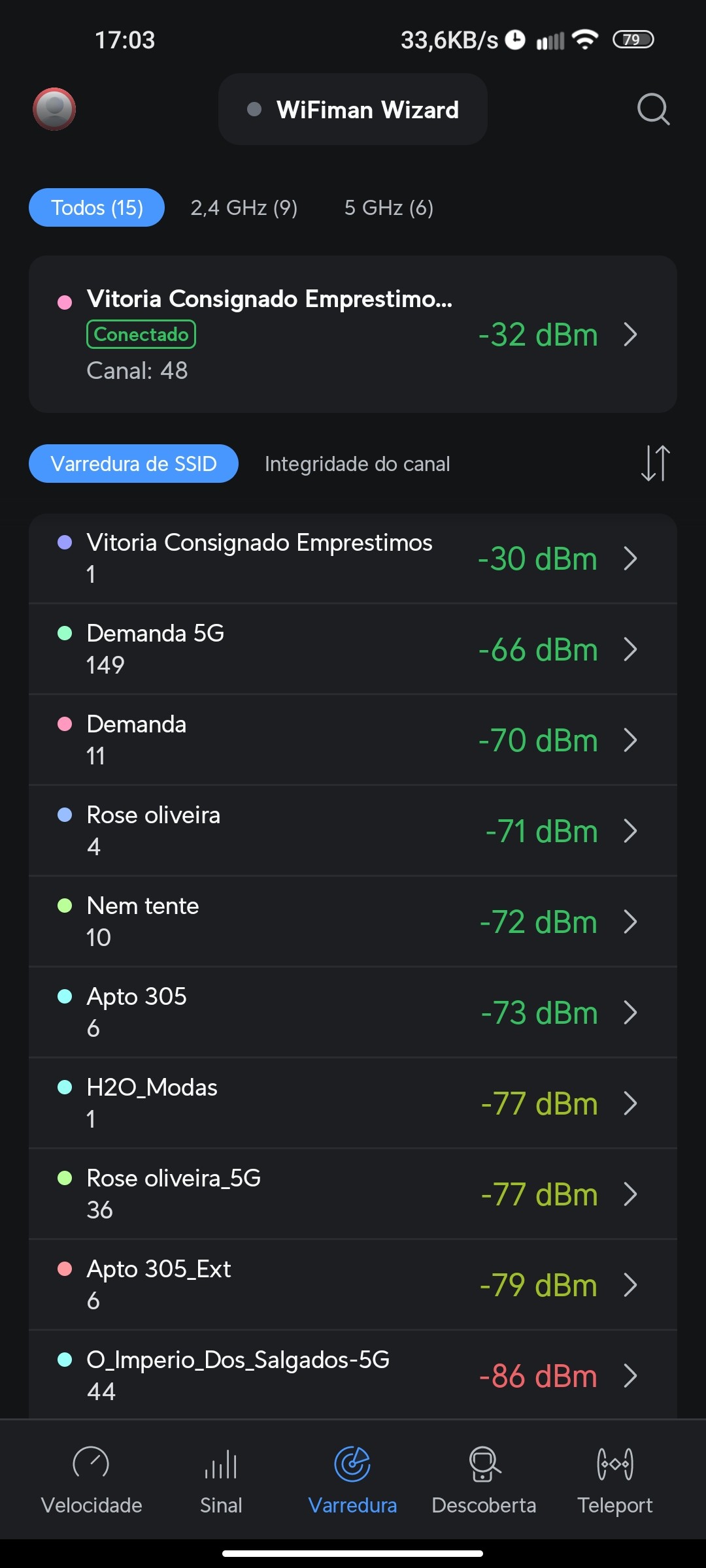Open H2O_Modas network details
Image resolution: width=706 pixels, height=1568 pixels.
click(x=353, y=1103)
